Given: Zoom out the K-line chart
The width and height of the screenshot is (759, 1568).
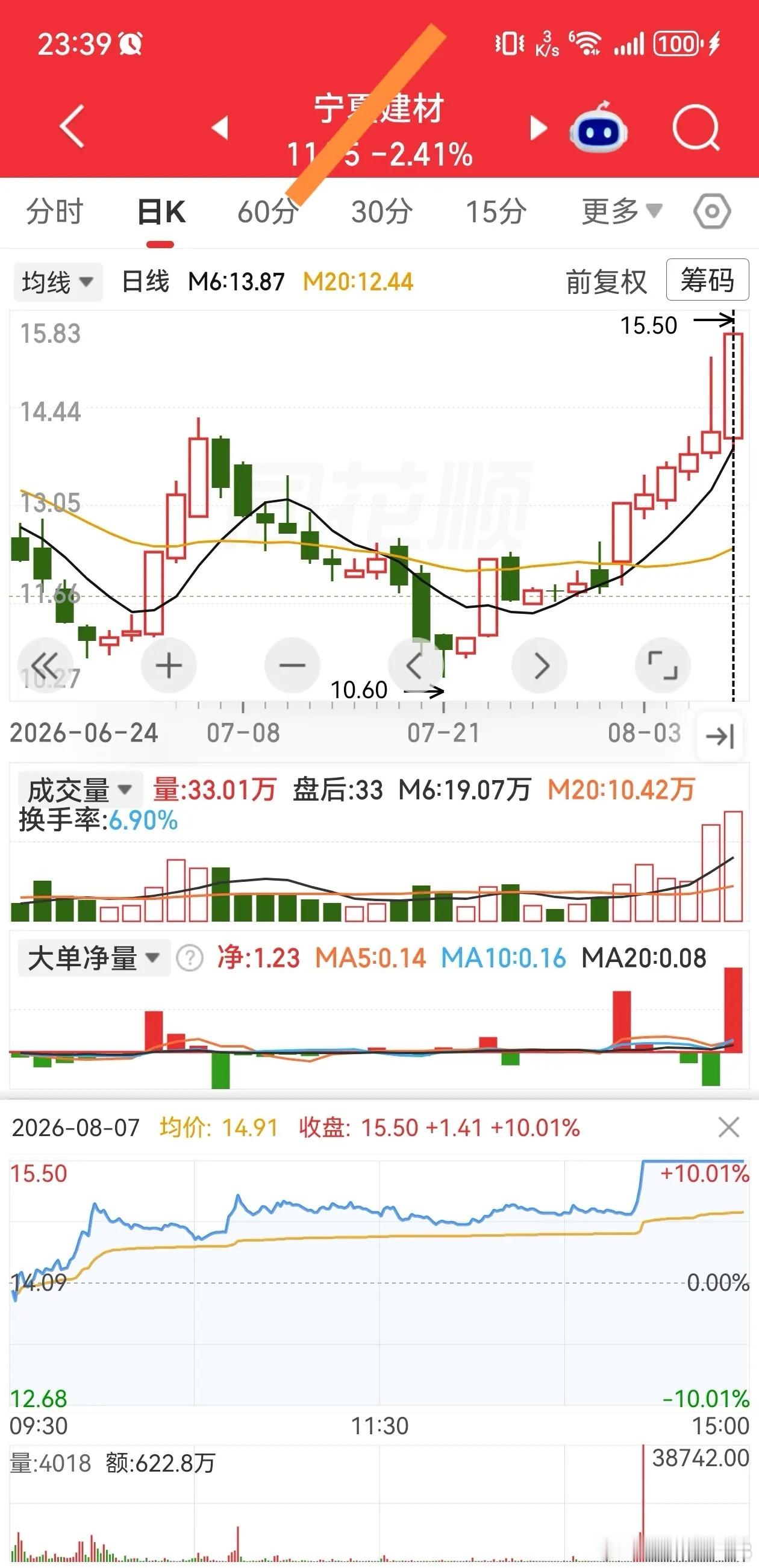Looking at the screenshot, I should point(292,665).
